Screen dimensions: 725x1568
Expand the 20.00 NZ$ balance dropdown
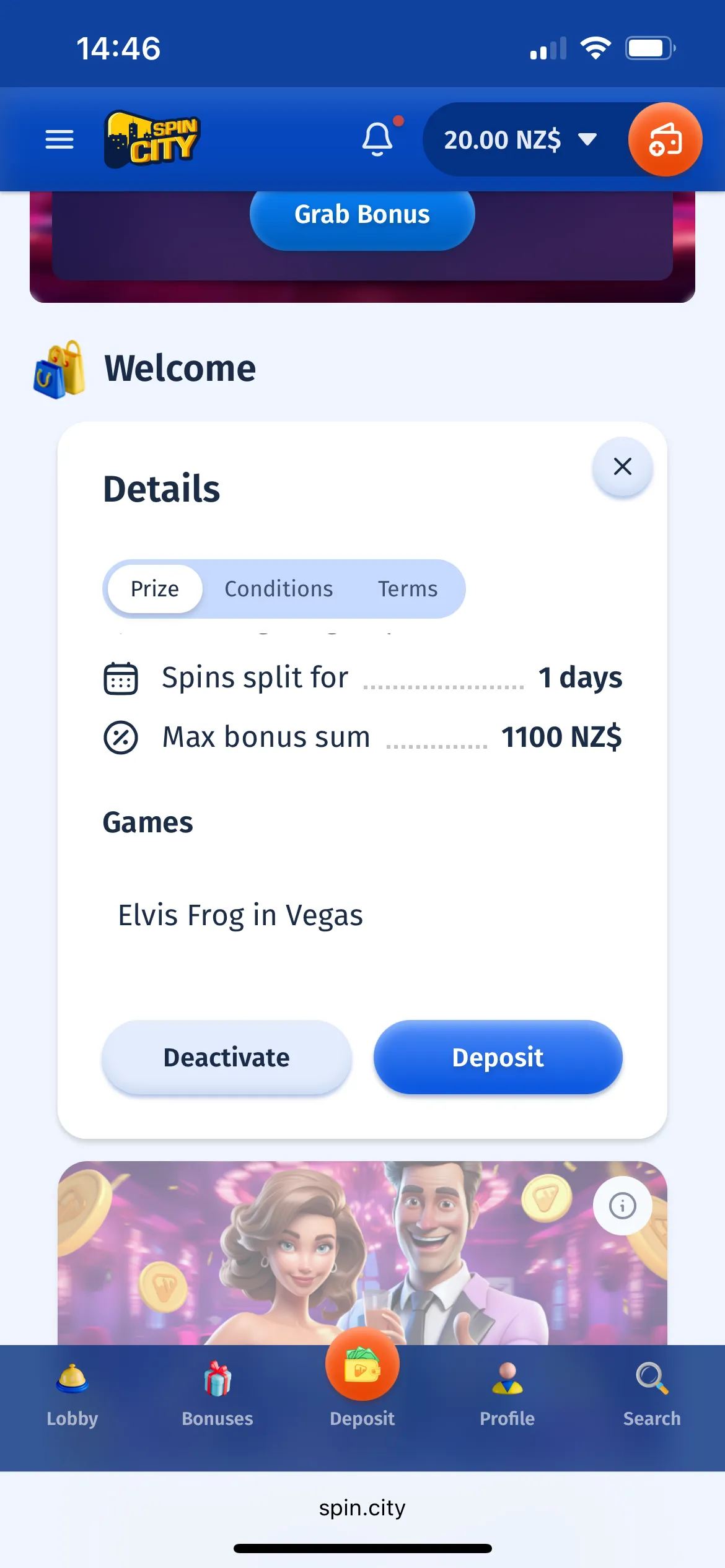[x=521, y=139]
